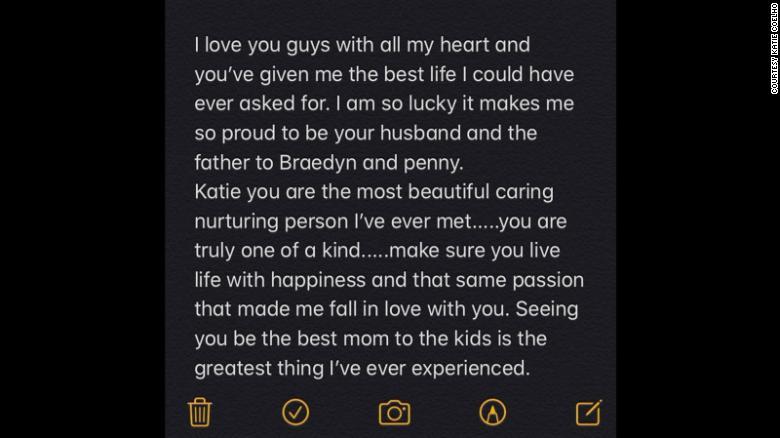Image resolution: width=780 pixels, height=438 pixels.
Task: Open the markup pen tool
Action: (x=492, y=411)
